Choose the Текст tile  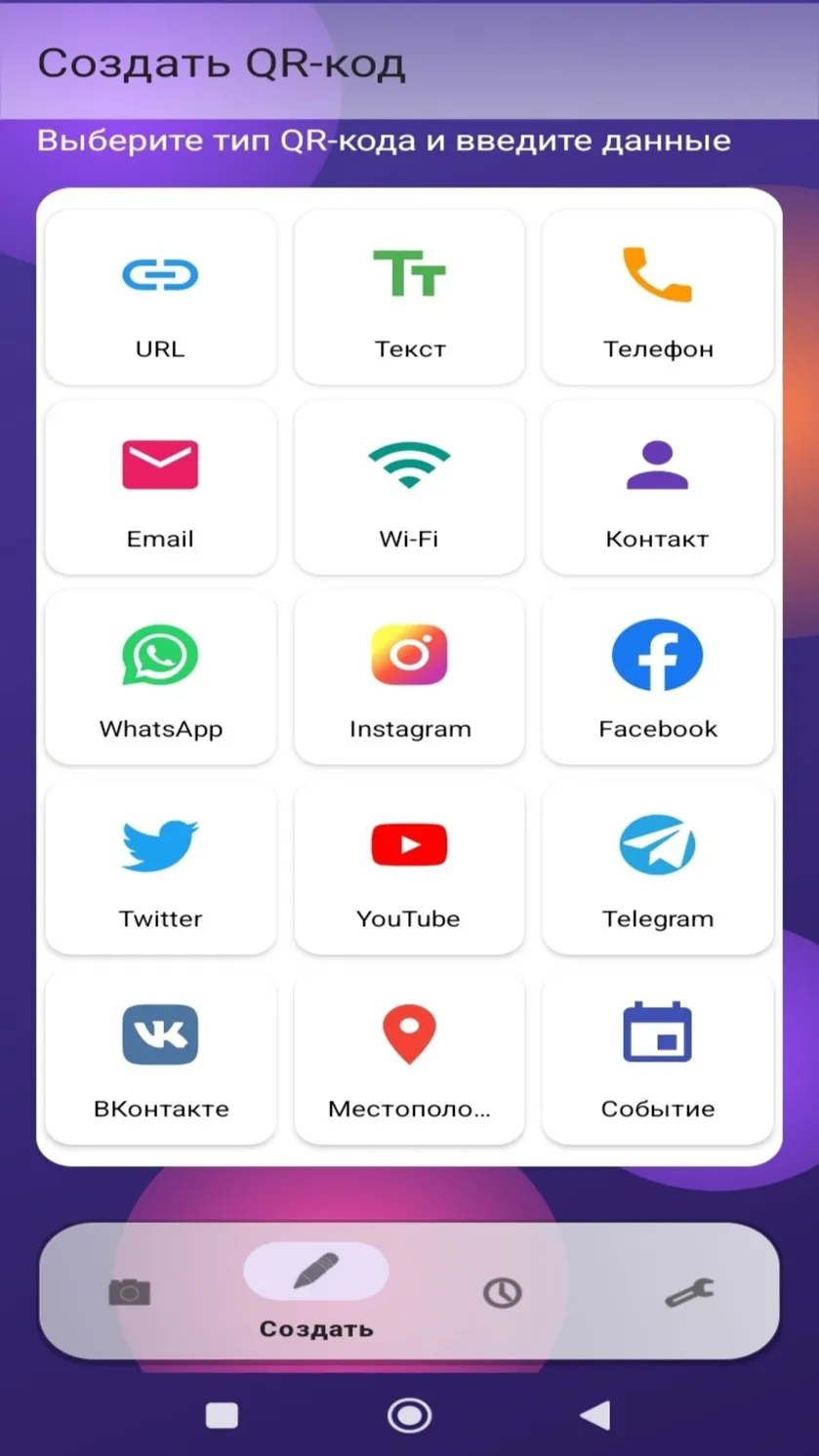click(409, 297)
